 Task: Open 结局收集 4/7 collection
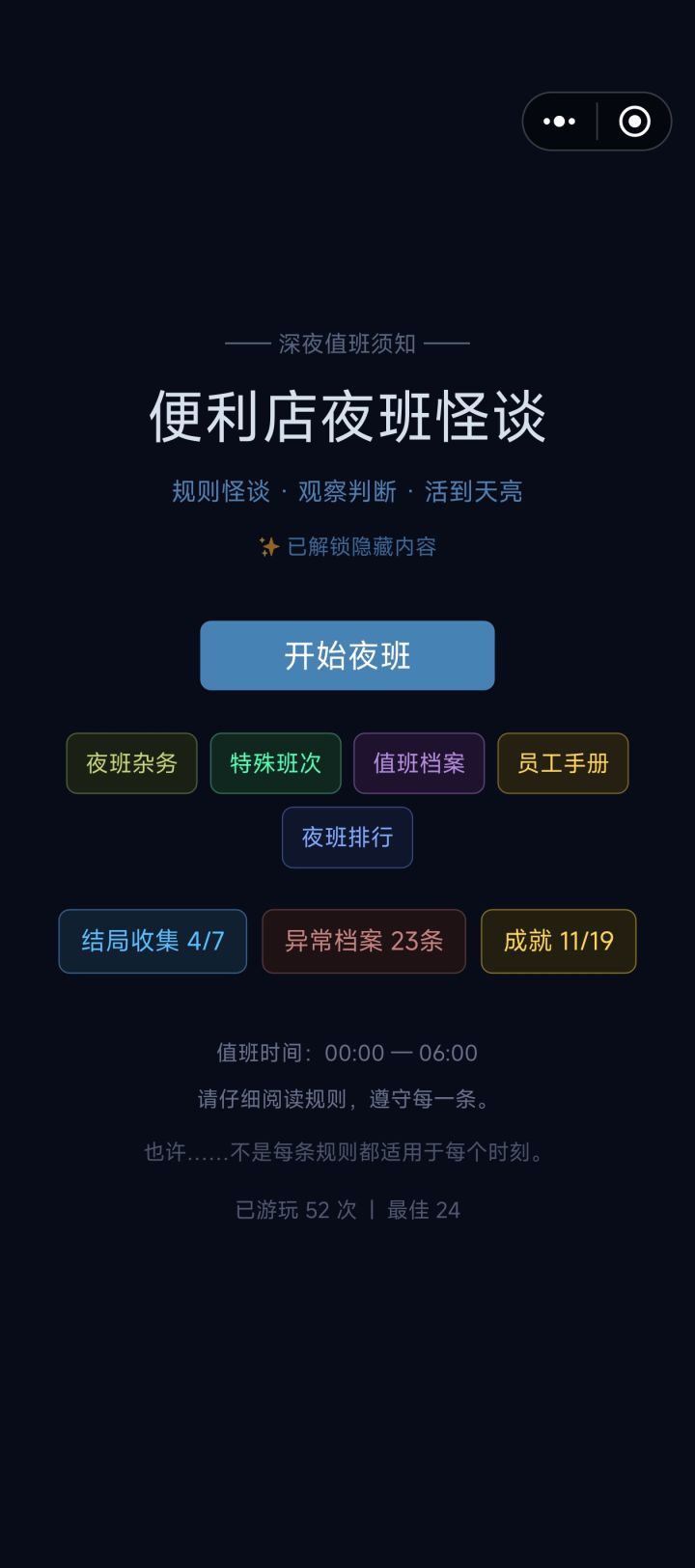click(x=152, y=941)
